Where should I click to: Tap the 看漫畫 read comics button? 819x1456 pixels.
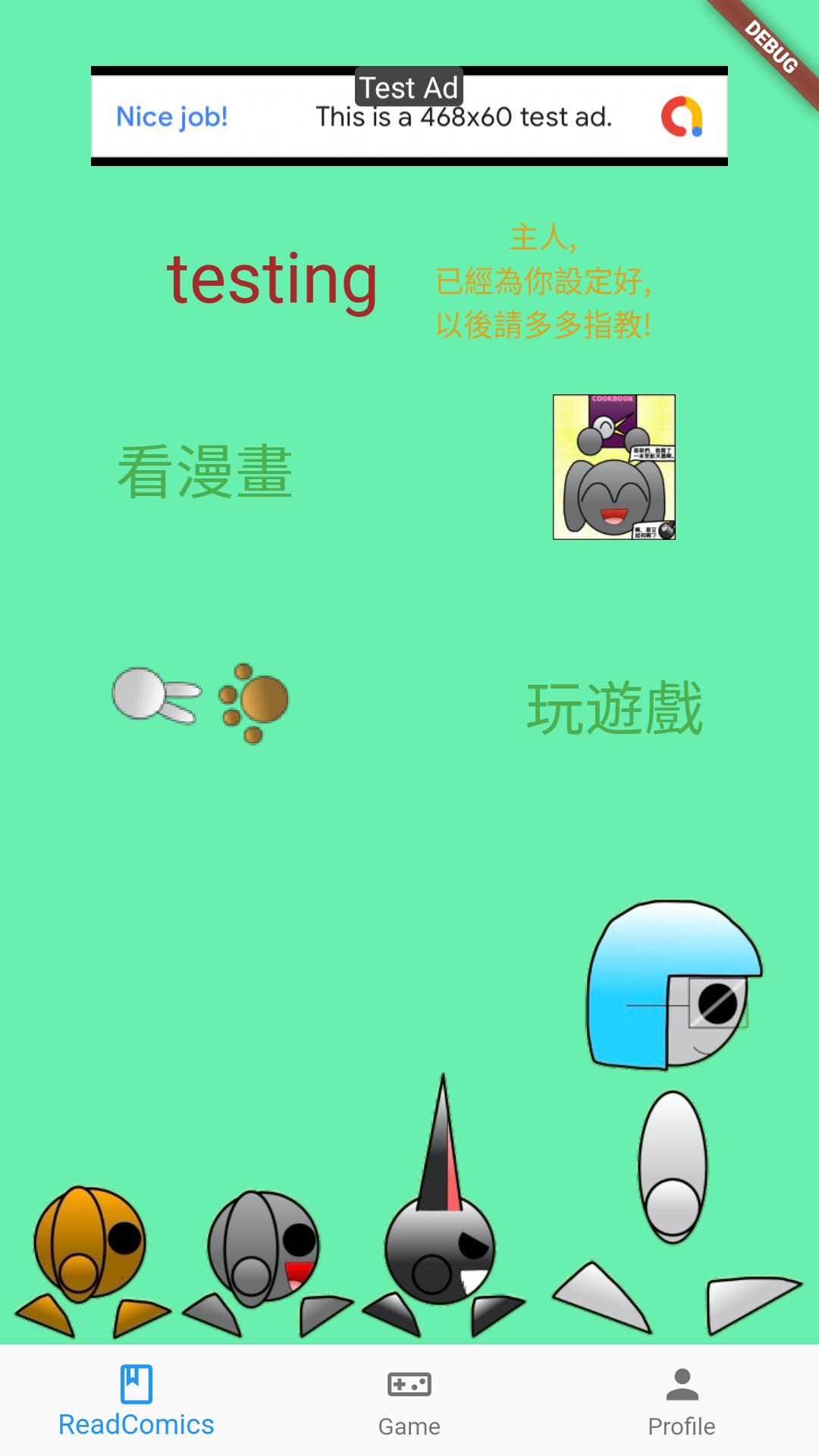(205, 472)
